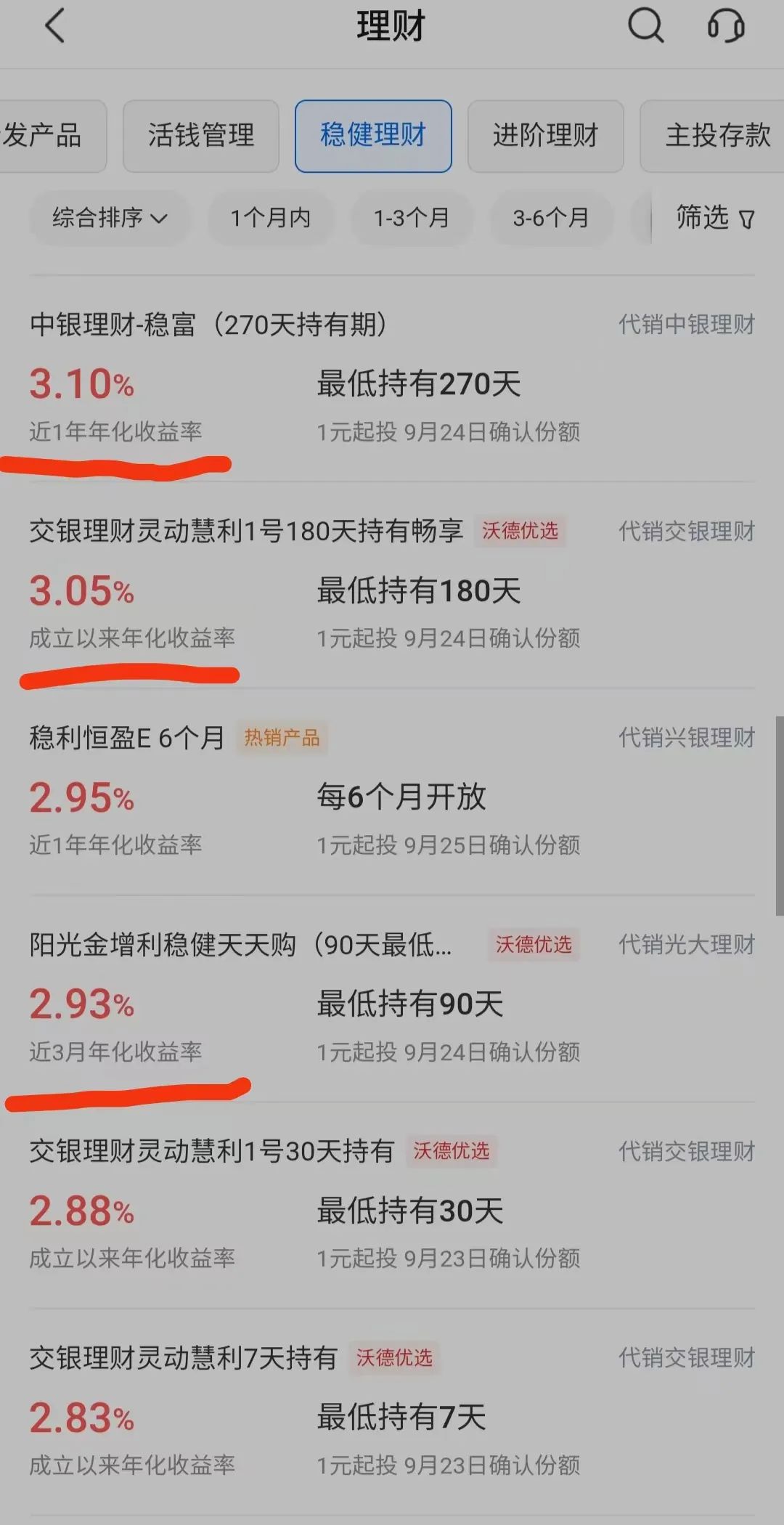Open the 主投存款 tab
The height and width of the screenshot is (1525, 784).
click(x=715, y=136)
